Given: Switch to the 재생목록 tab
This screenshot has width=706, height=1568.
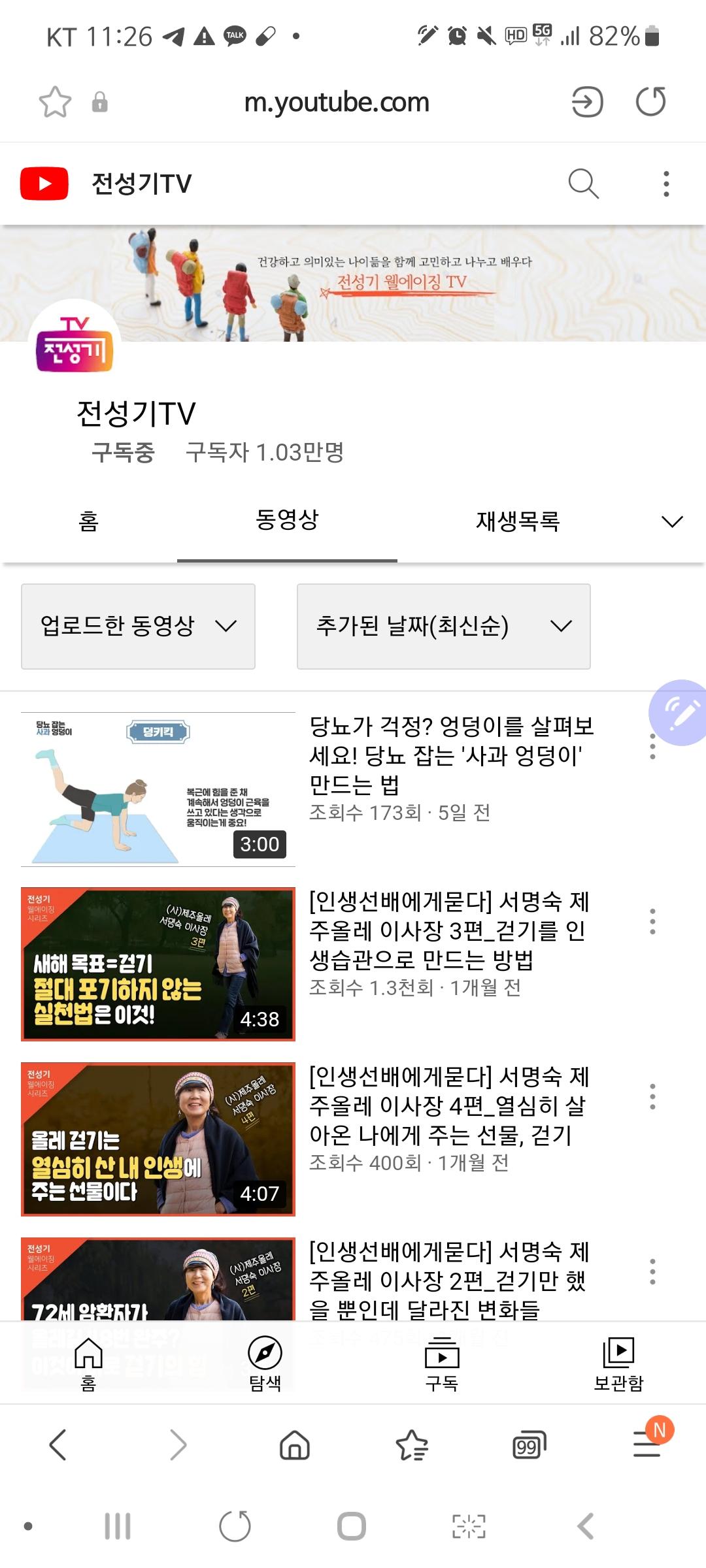Looking at the screenshot, I should point(518,521).
